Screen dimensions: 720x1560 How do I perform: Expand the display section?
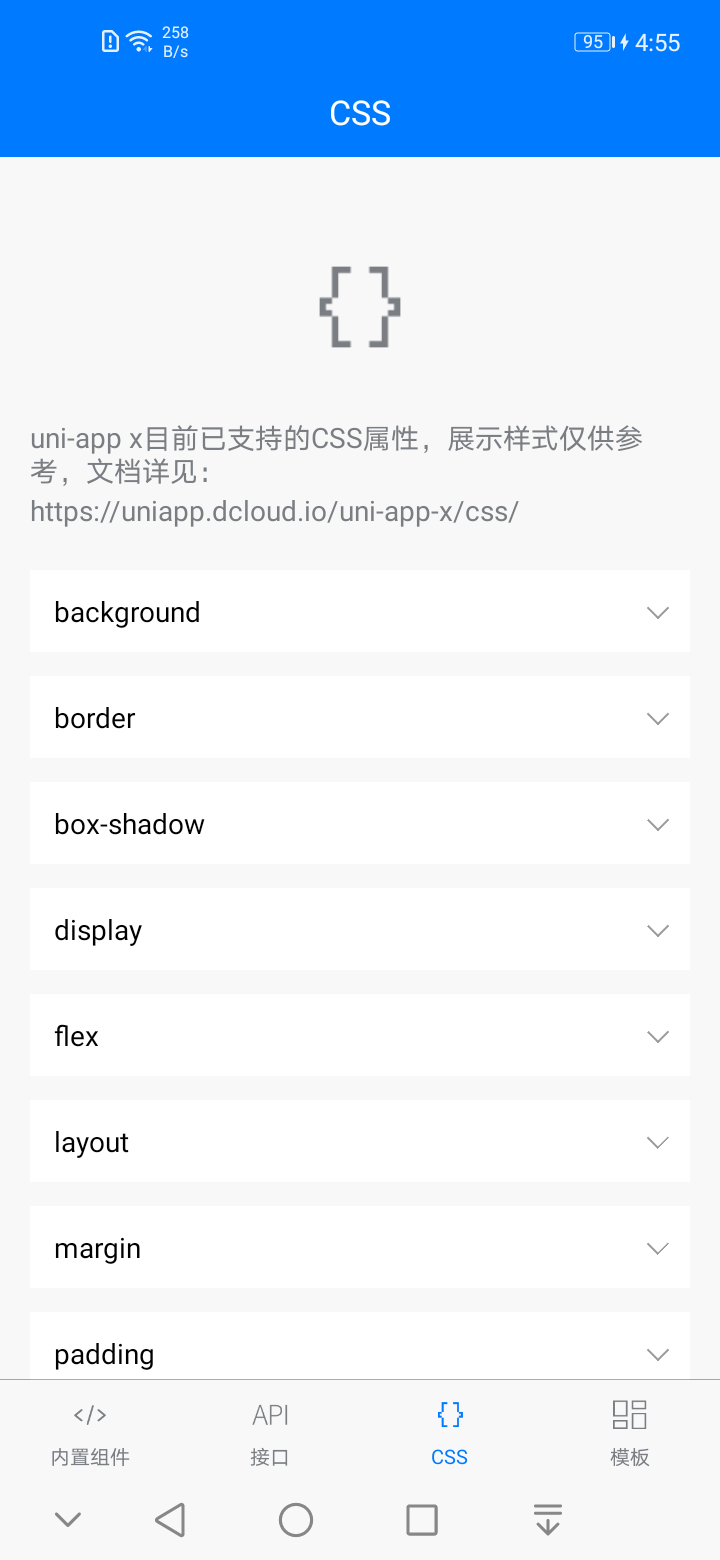coord(360,929)
